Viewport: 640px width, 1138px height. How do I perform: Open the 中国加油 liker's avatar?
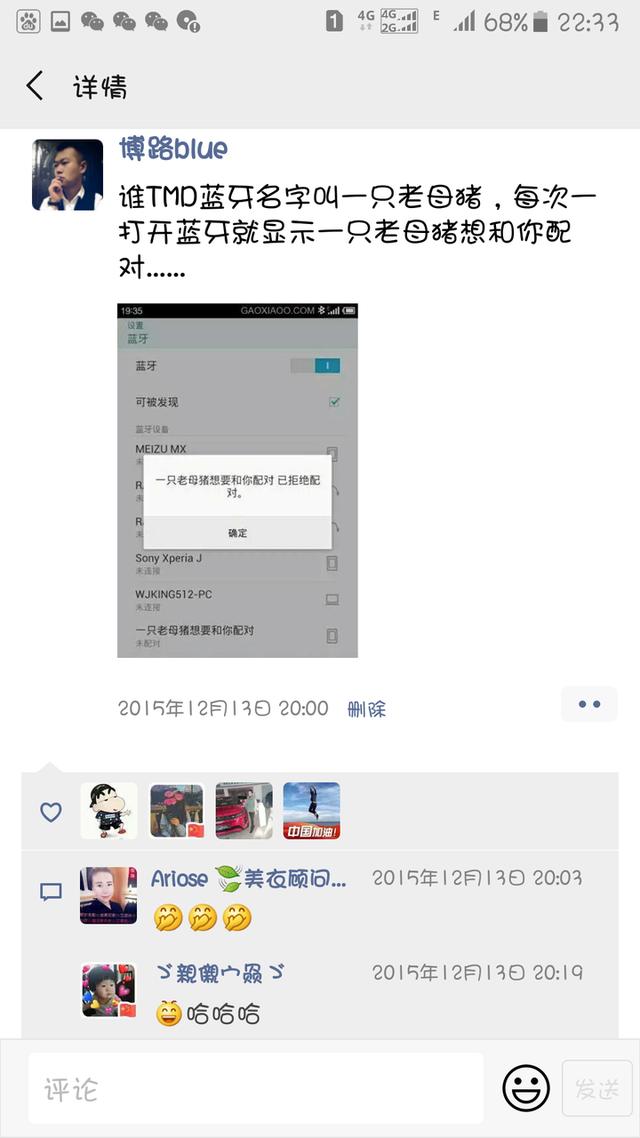point(311,810)
